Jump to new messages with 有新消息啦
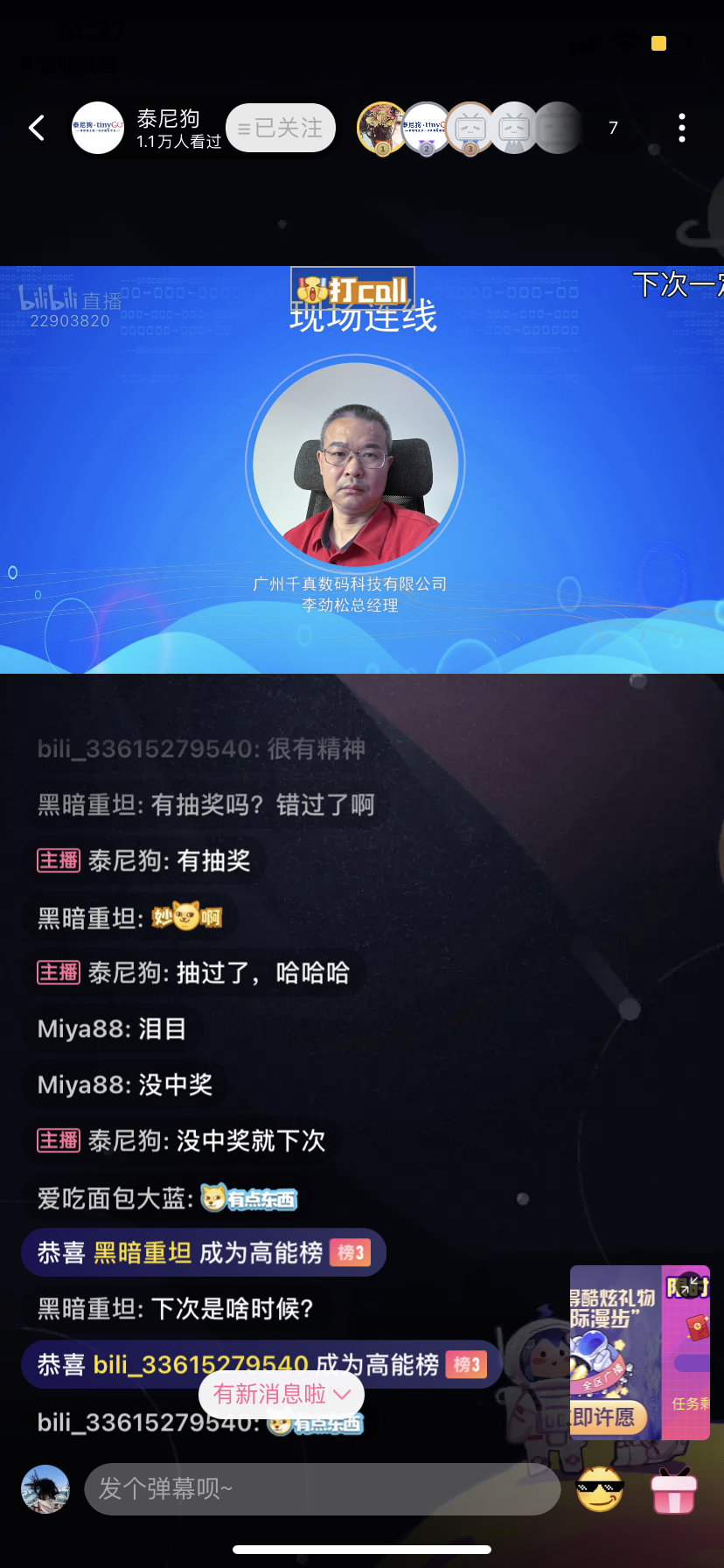Image resolution: width=724 pixels, height=1568 pixels. (x=281, y=1394)
